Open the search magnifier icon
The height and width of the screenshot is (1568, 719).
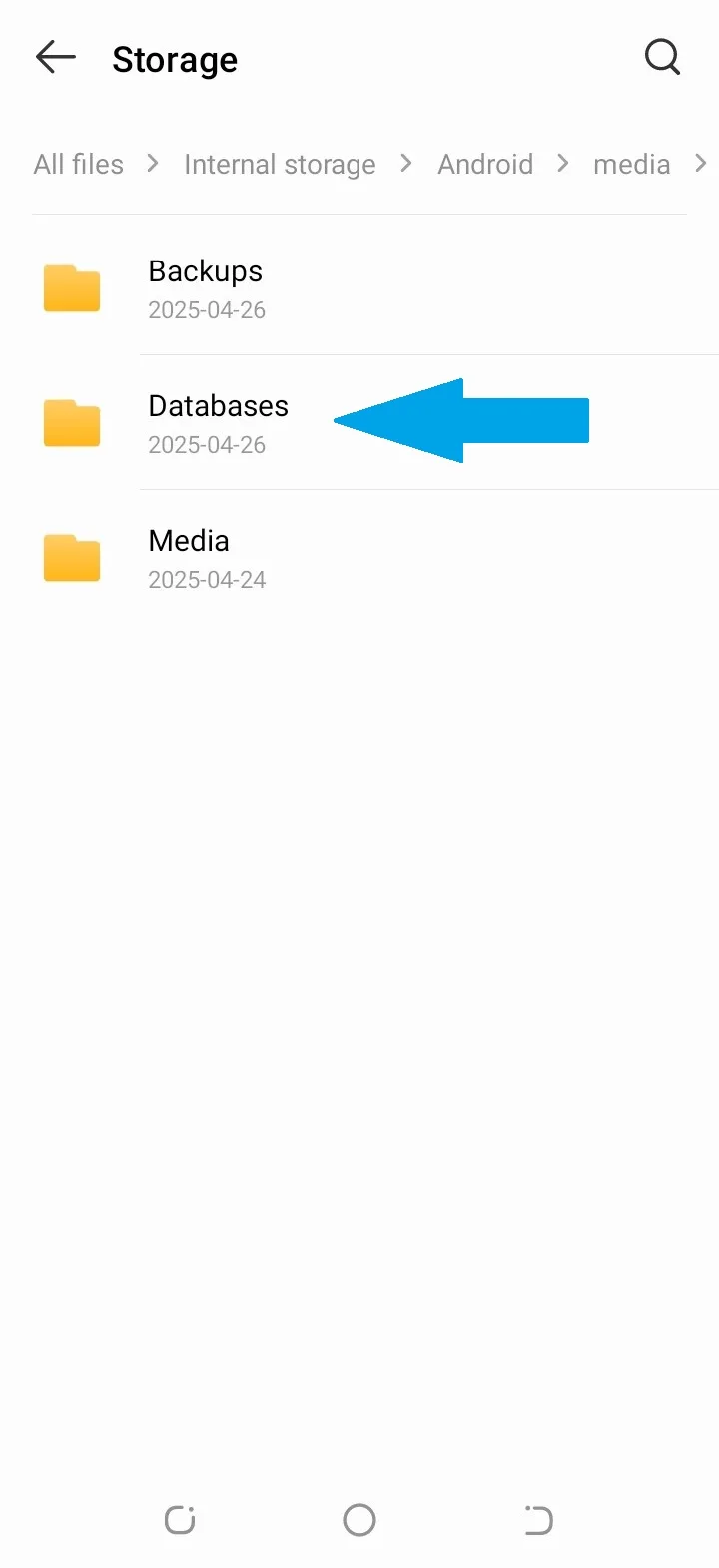coord(662,58)
